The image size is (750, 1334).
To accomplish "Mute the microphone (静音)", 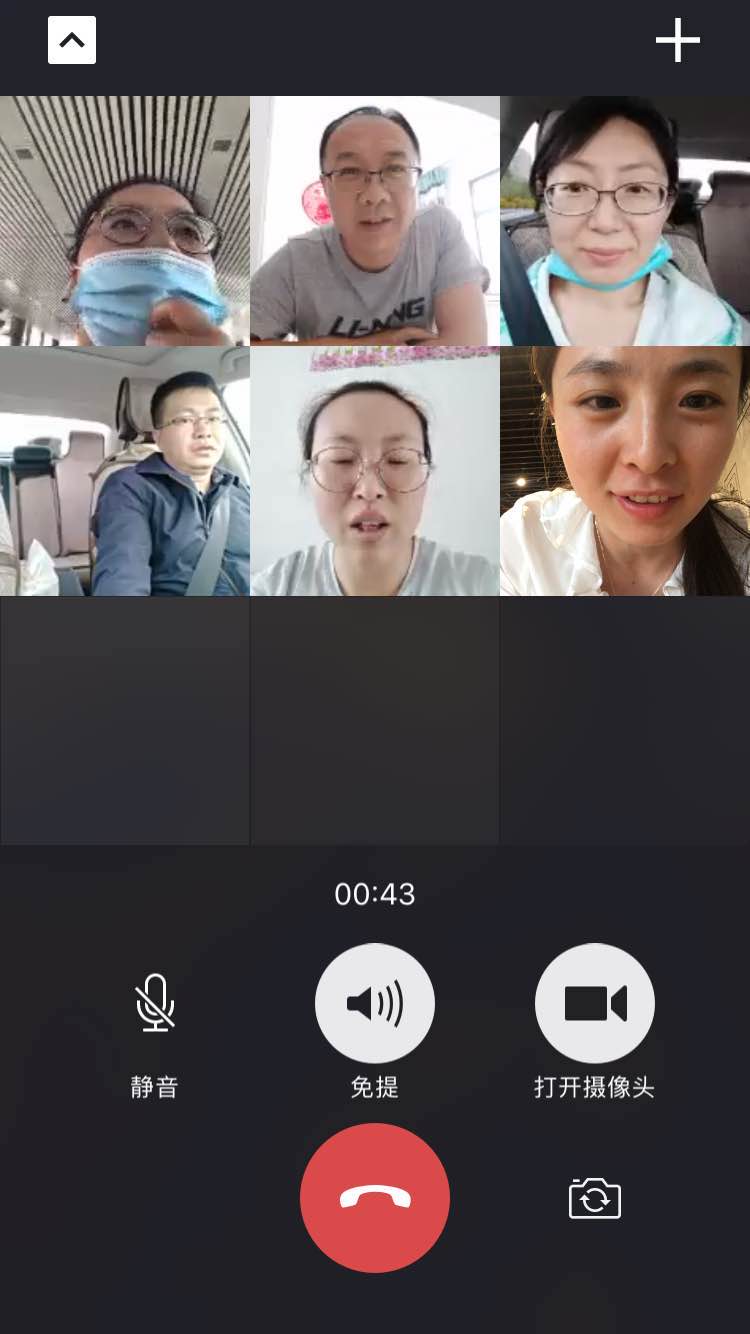I will coord(155,1003).
